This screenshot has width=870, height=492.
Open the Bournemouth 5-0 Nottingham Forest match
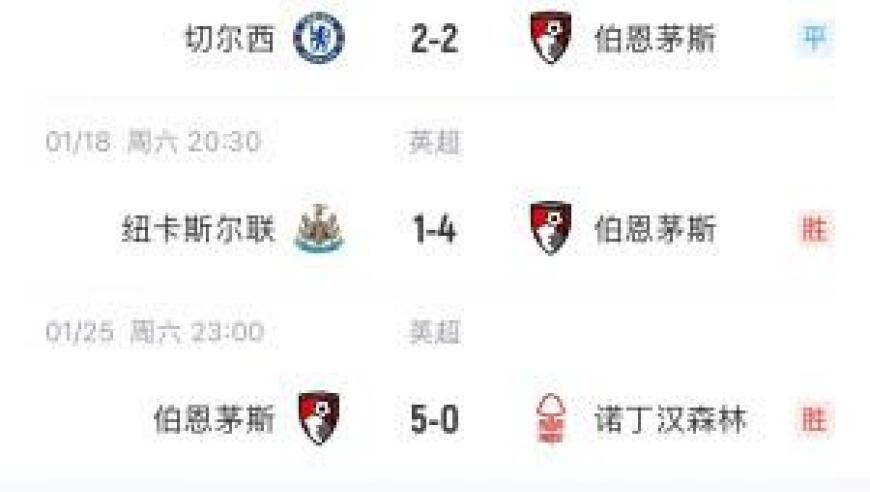pos(434,419)
